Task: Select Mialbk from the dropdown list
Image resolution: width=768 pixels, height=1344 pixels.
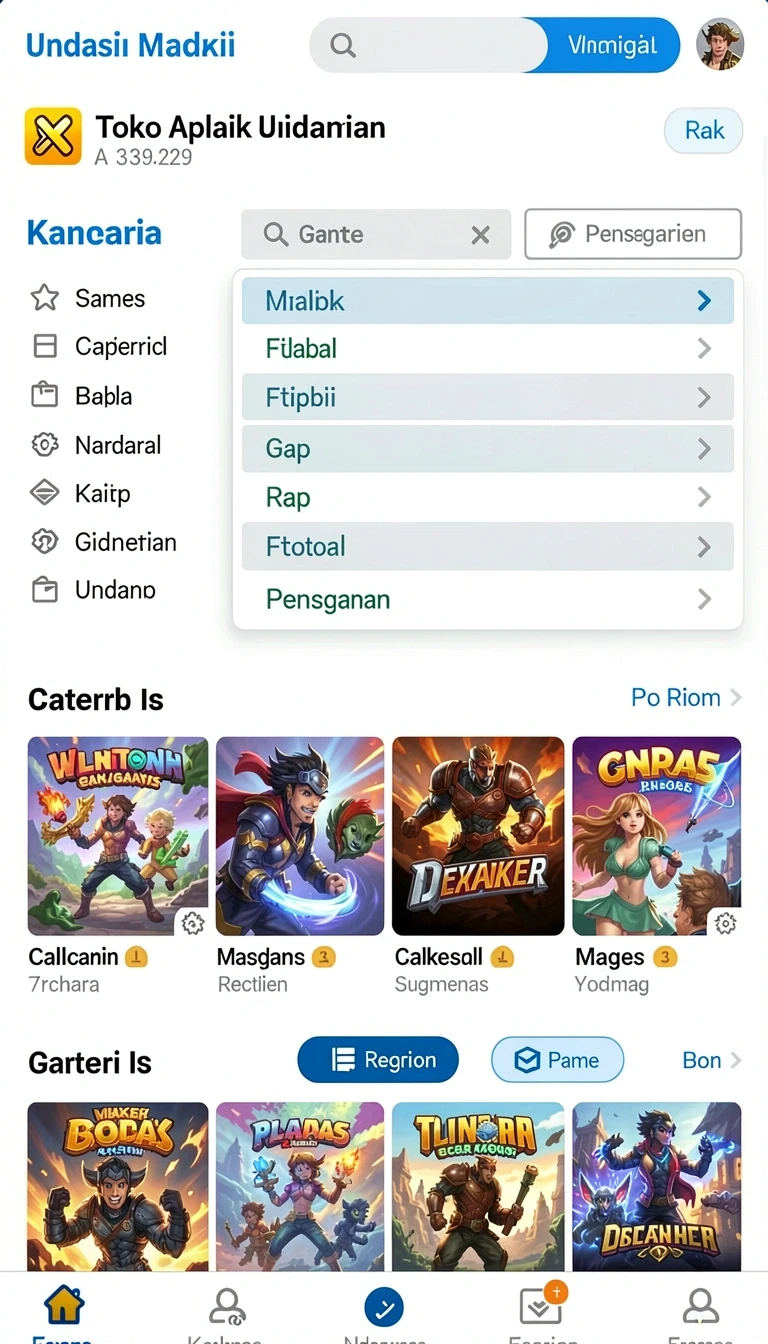Action: click(488, 300)
